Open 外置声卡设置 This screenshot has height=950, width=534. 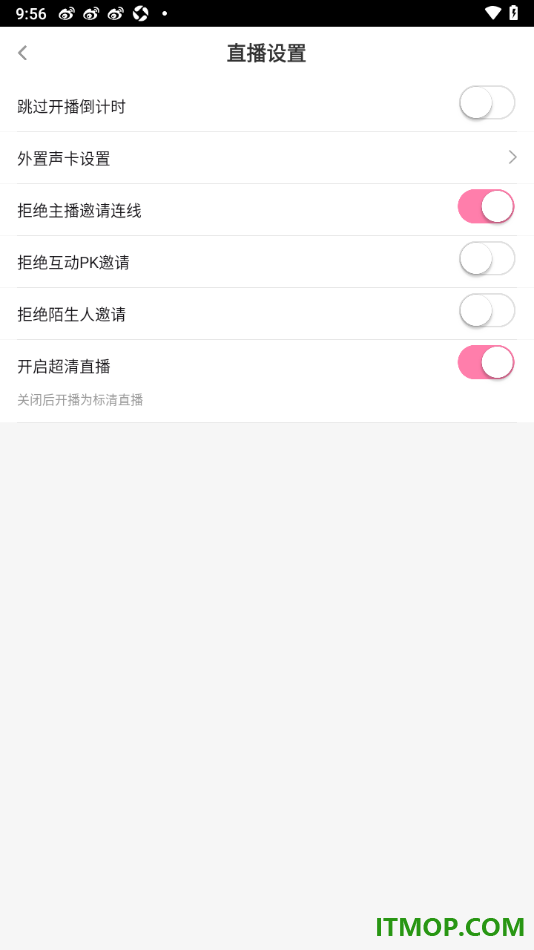point(267,158)
